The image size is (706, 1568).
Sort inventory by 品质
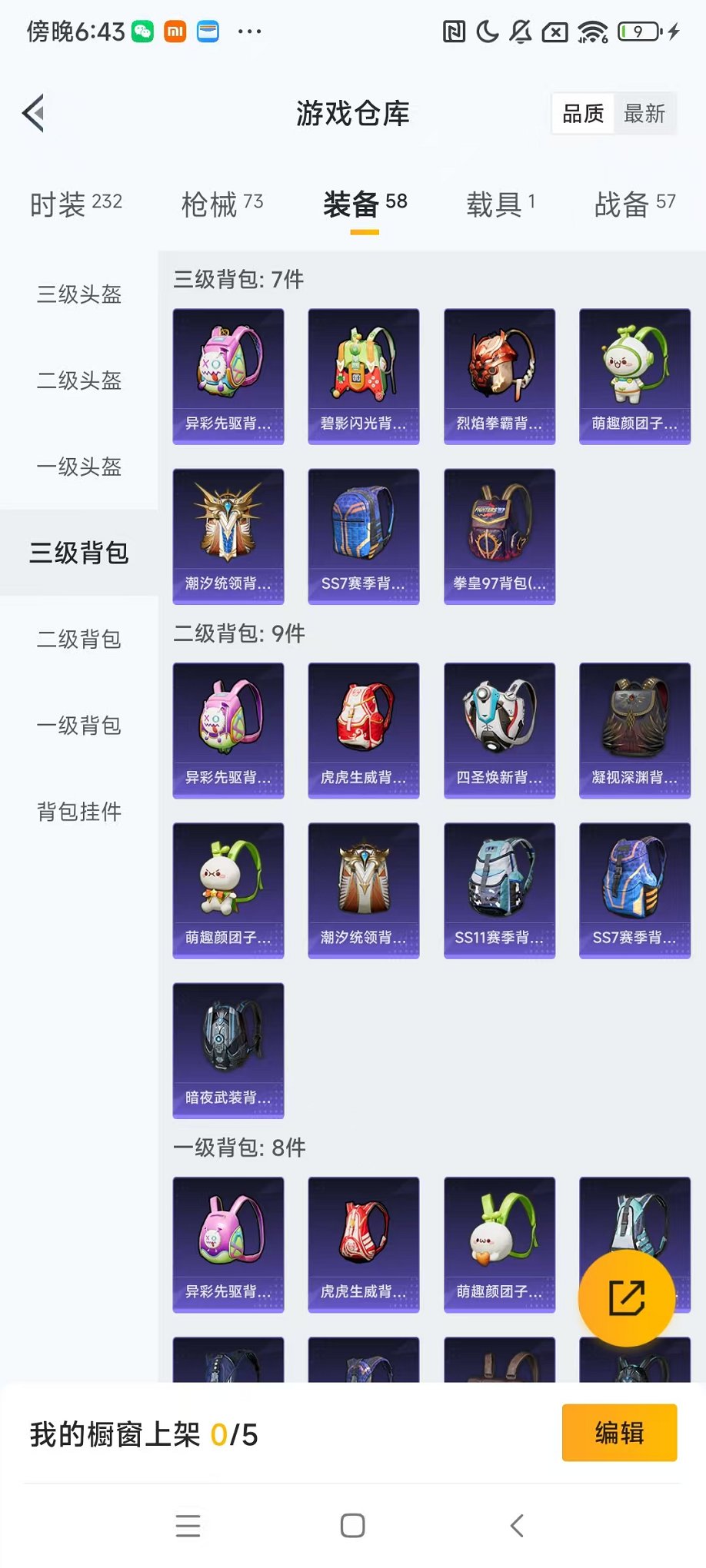click(x=583, y=114)
